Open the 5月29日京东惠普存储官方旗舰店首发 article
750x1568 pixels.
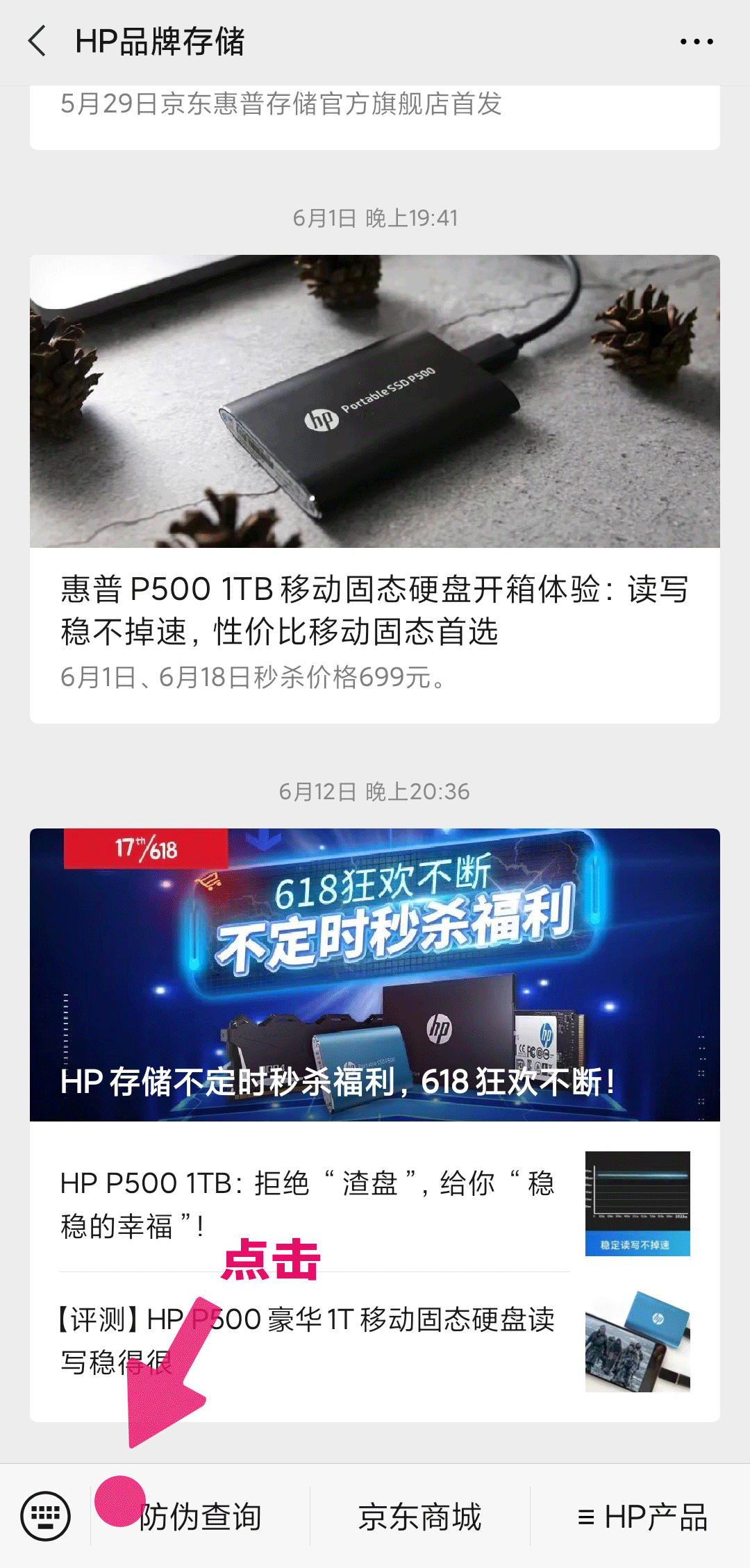[x=281, y=106]
